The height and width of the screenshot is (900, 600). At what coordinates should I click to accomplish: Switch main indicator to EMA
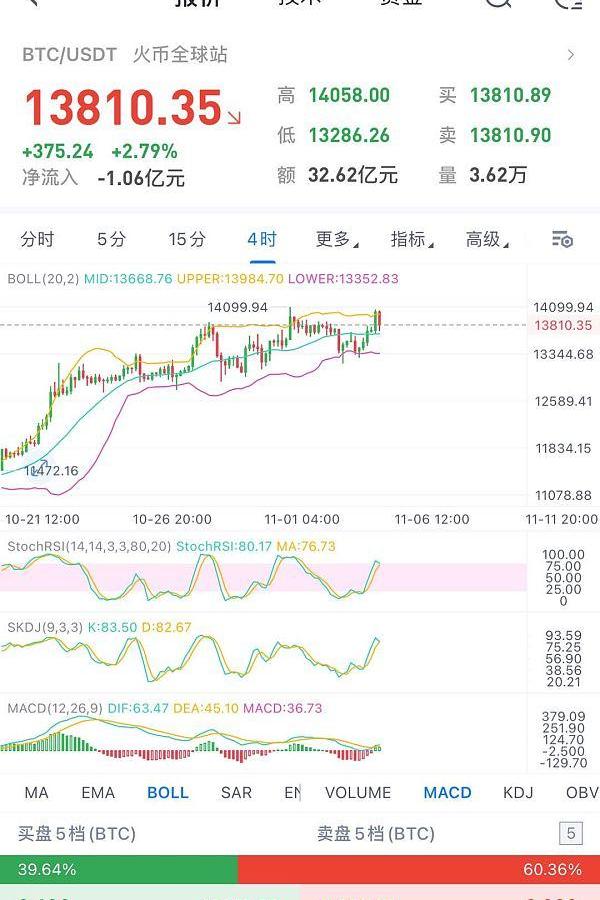[98, 792]
